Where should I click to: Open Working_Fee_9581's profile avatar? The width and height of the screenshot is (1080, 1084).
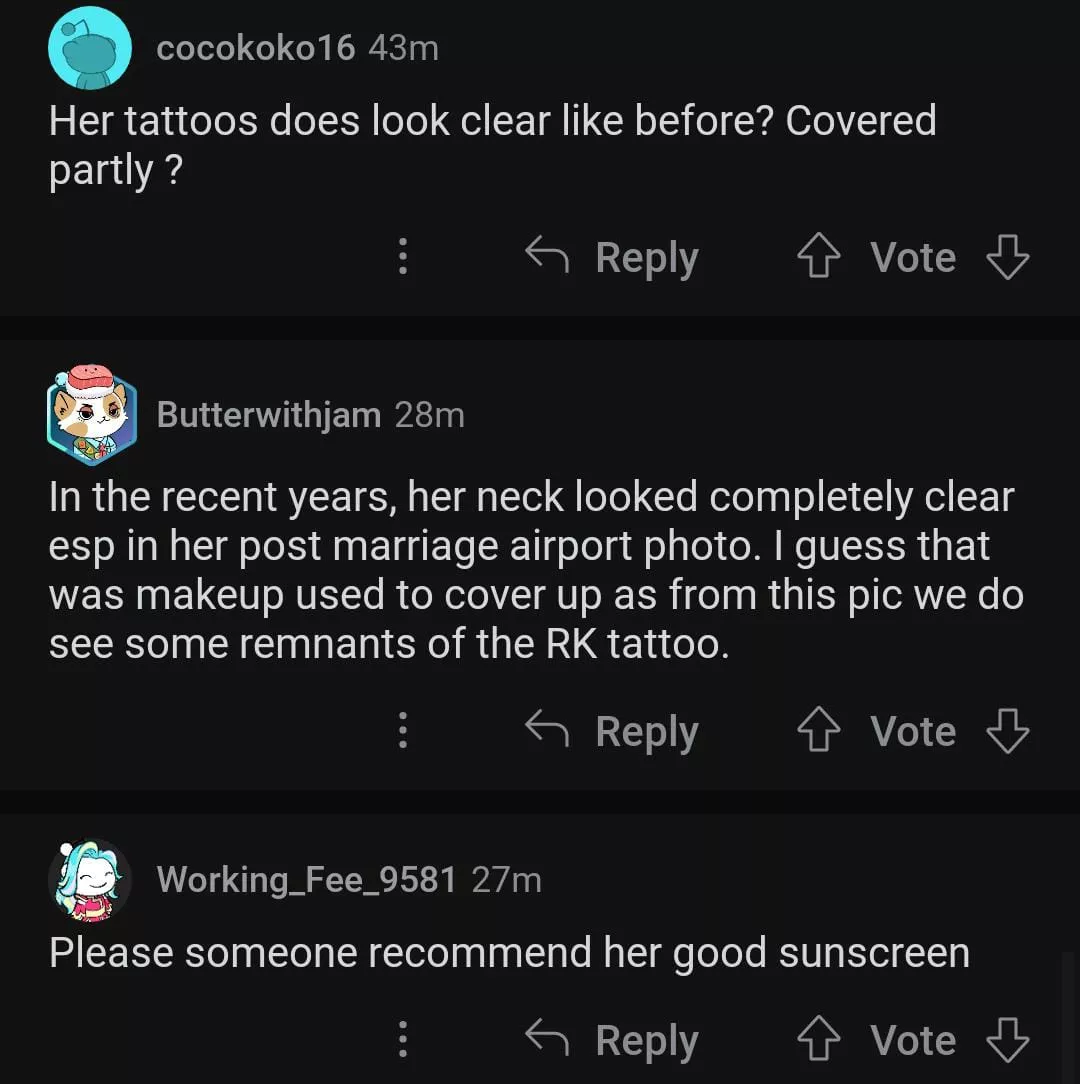[90, 880]
